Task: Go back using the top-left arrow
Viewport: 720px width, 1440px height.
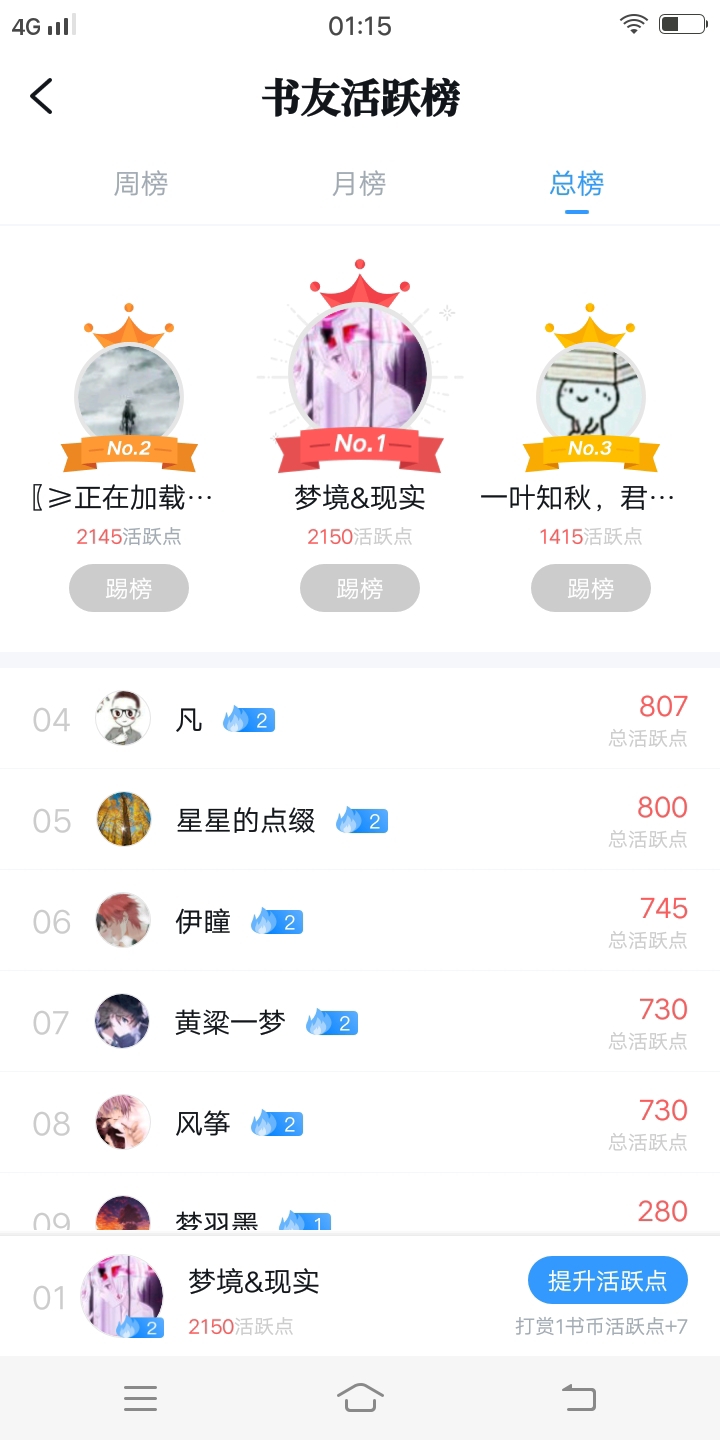Action: coord(41,97)
